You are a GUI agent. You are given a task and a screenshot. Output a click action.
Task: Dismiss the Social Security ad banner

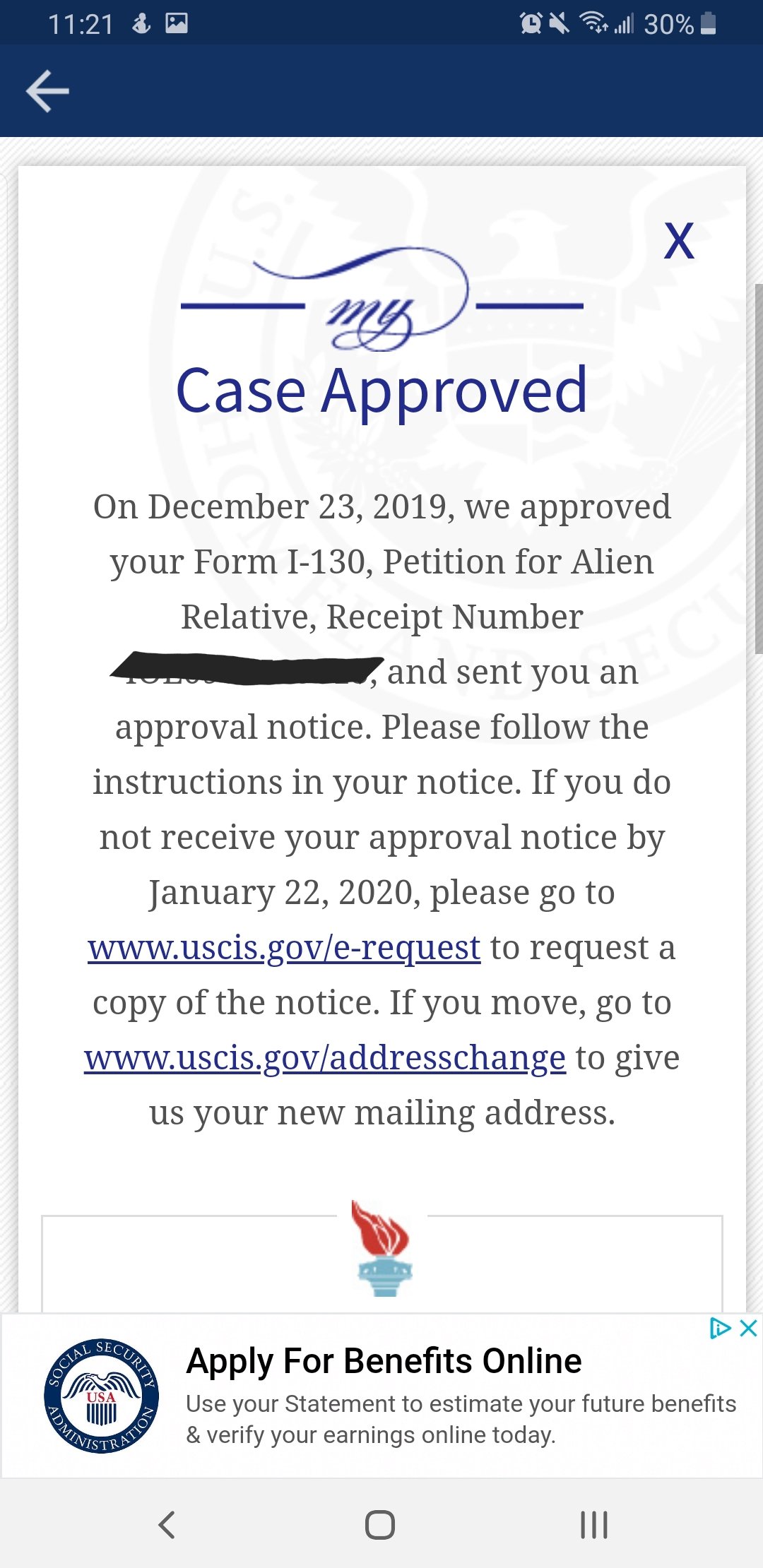tap(748, 1329)
